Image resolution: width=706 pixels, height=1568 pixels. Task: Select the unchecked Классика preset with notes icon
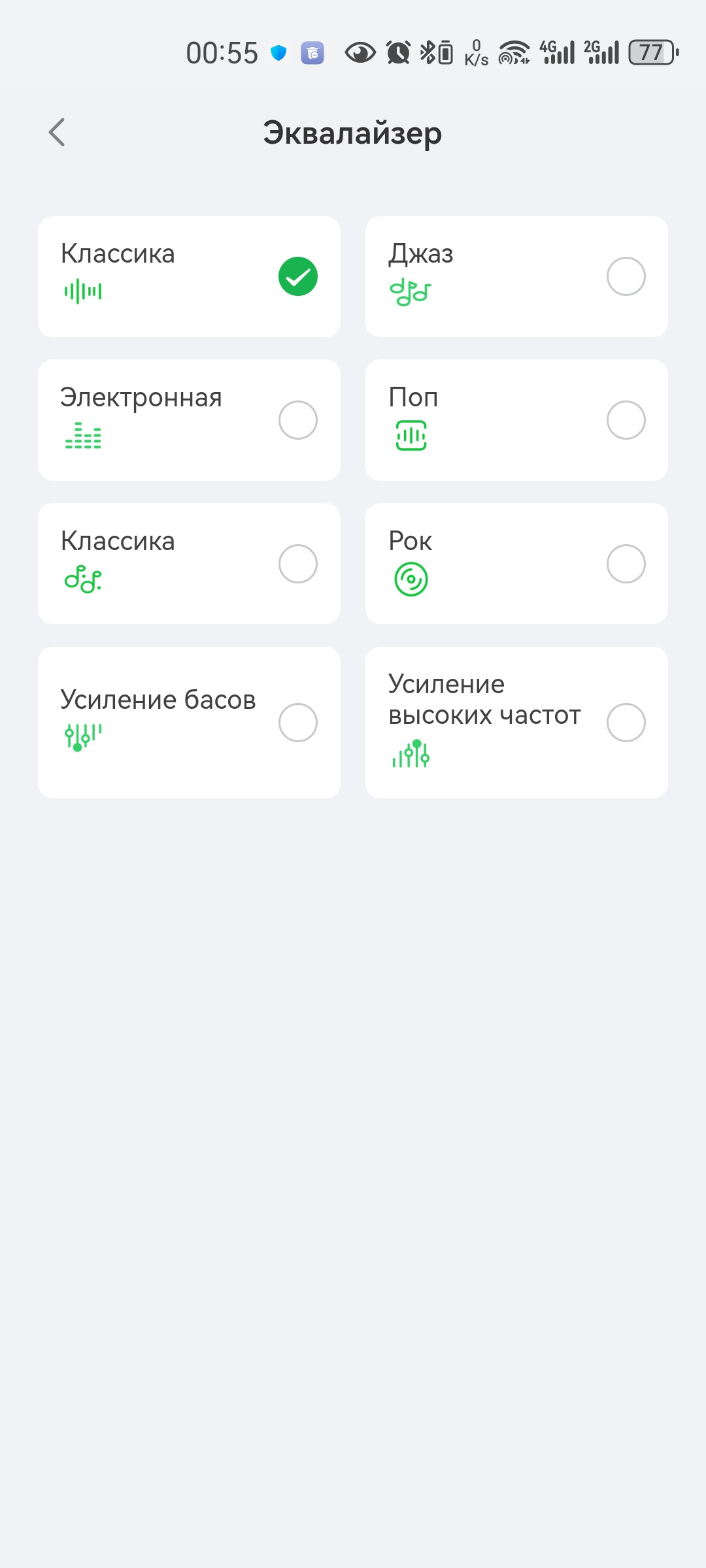tap(189, 563)
